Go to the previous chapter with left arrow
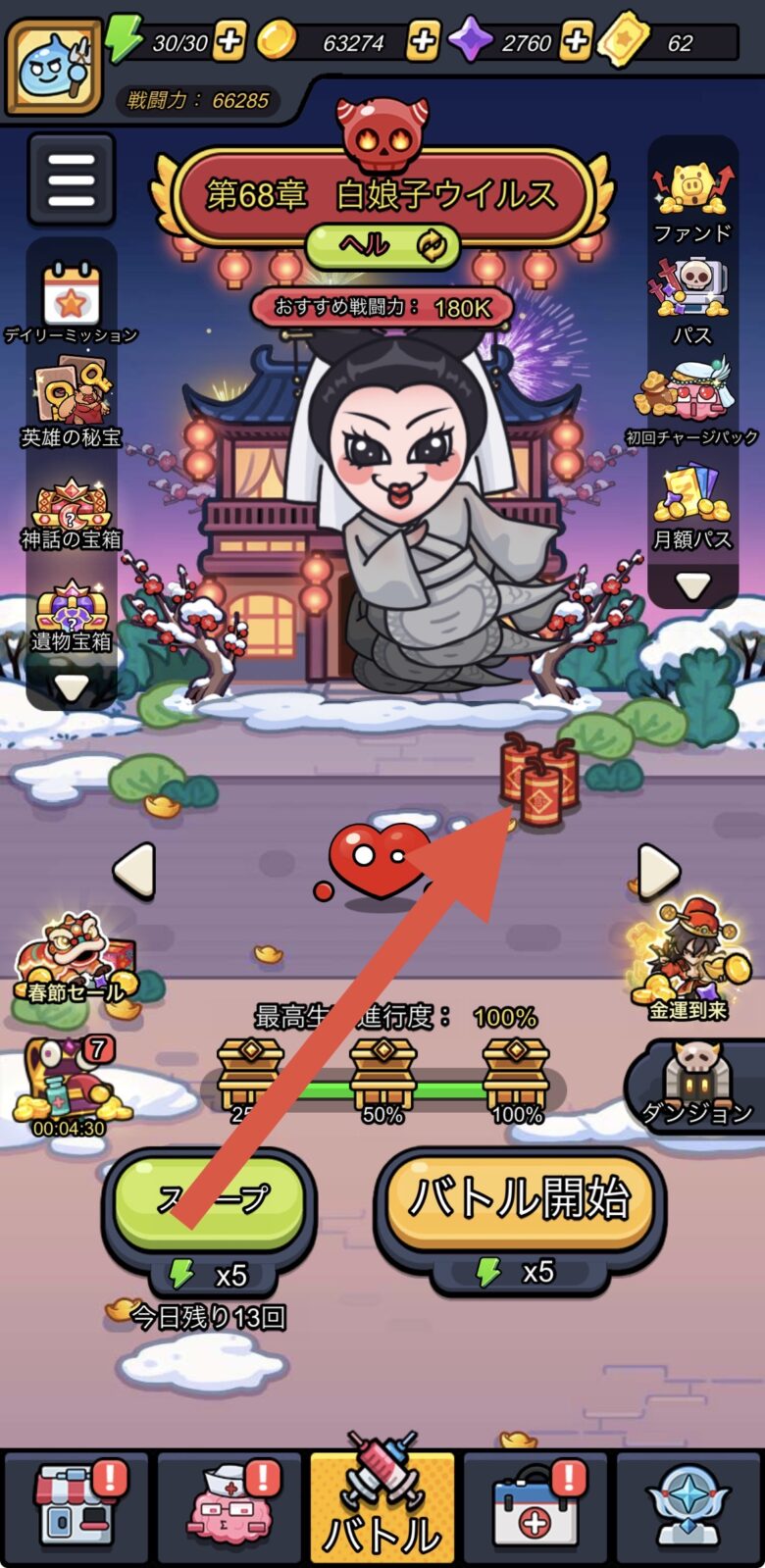The image size is (765, 1568). click(134, 869)
